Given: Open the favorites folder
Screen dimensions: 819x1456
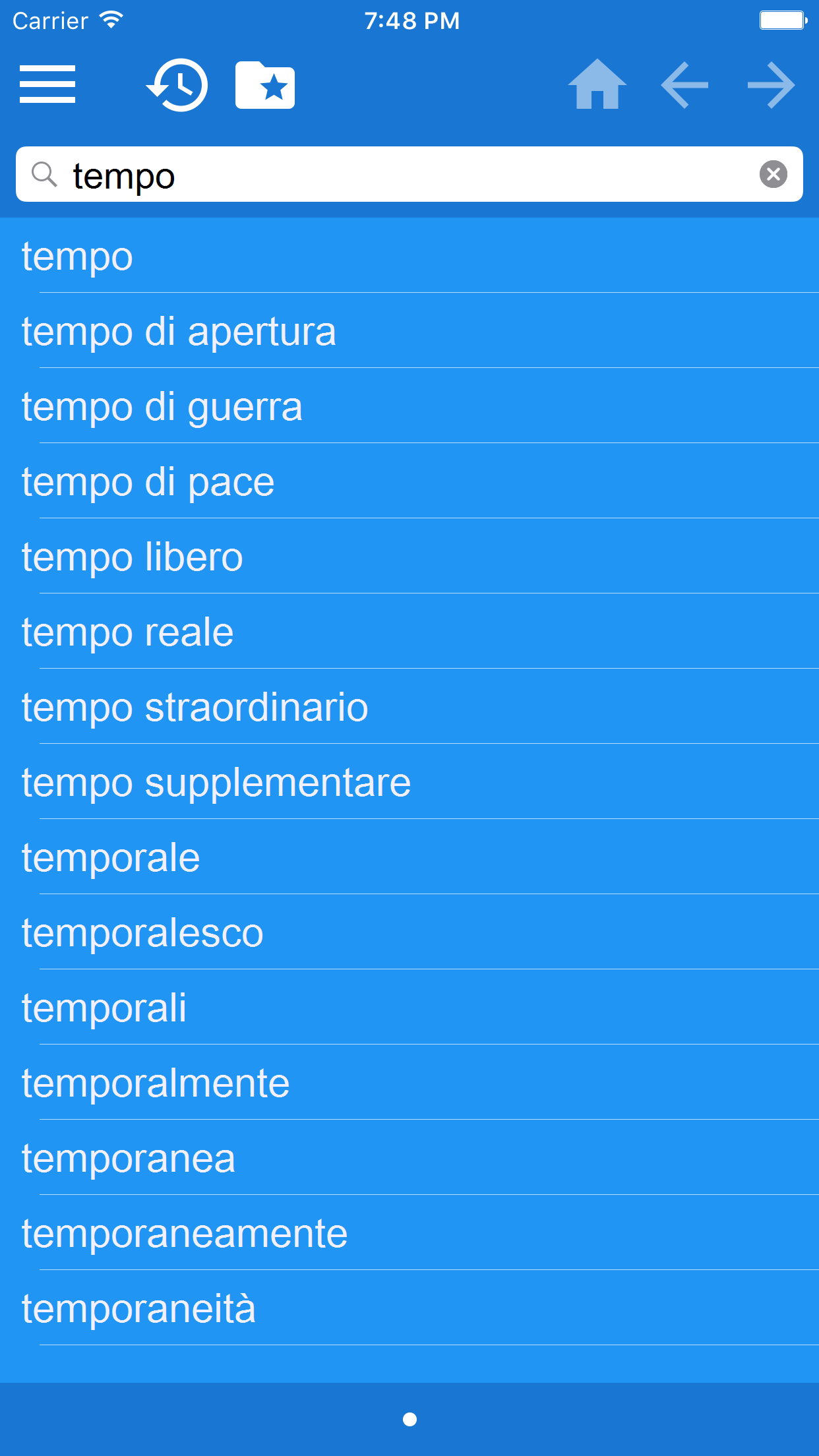Looking at the screenshot, I should pos(265,84).
